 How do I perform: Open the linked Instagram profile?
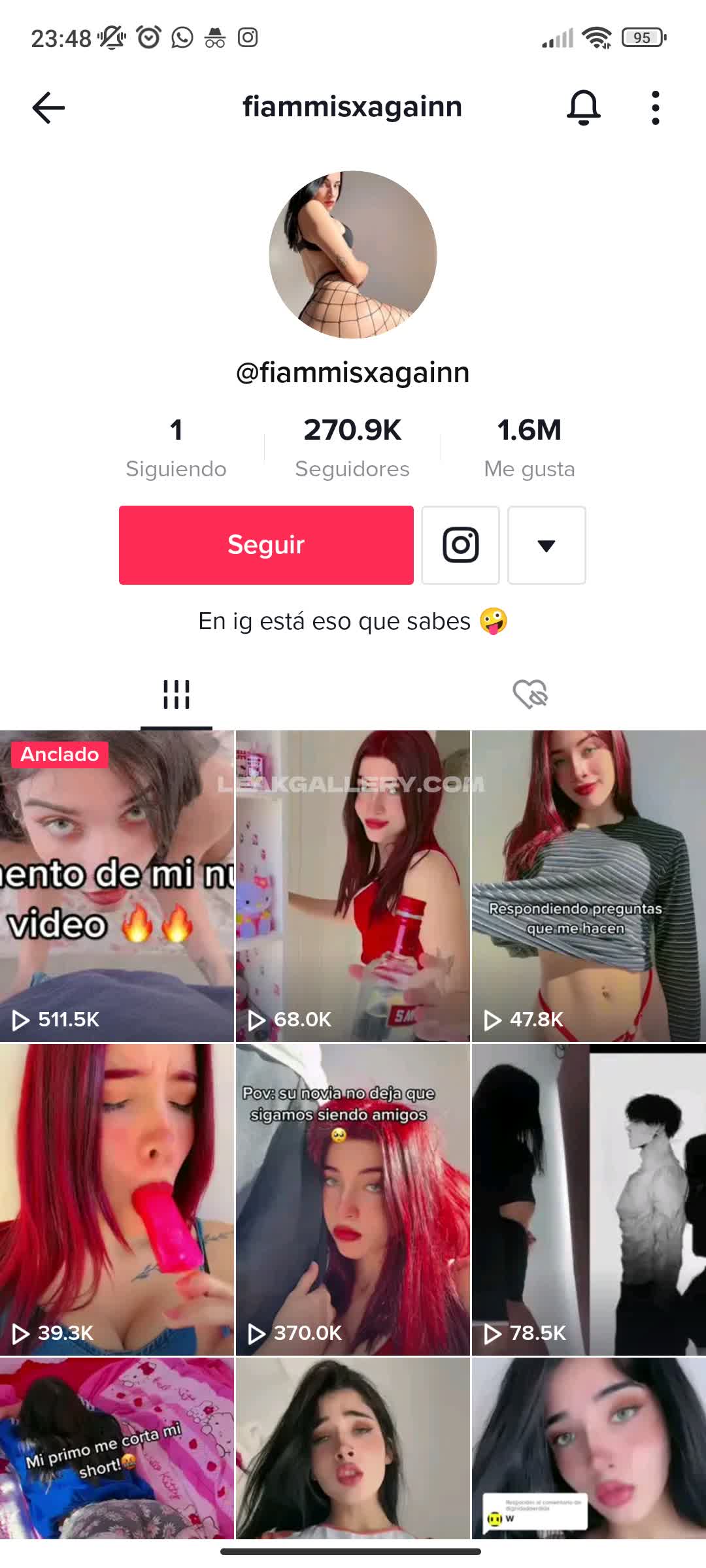460,545
